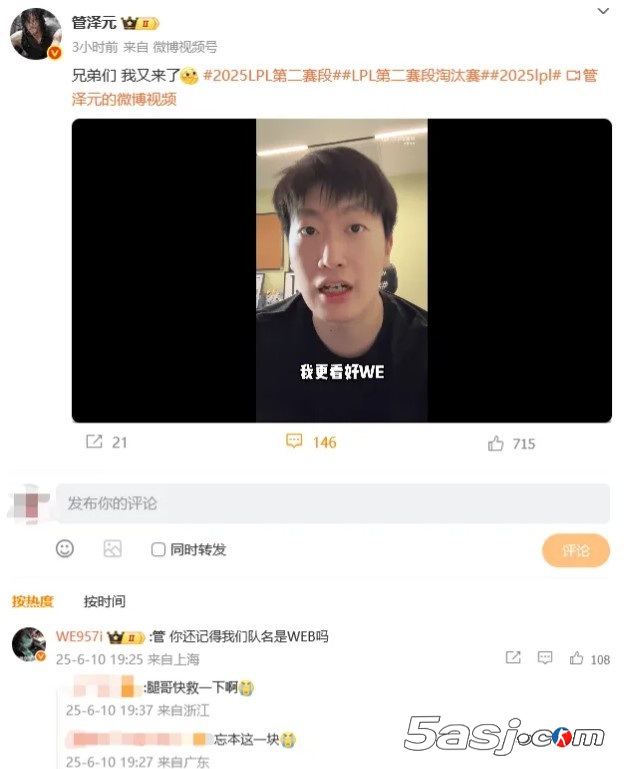
Task: Attach an image to the comment
Action: [x=112, y=548]
